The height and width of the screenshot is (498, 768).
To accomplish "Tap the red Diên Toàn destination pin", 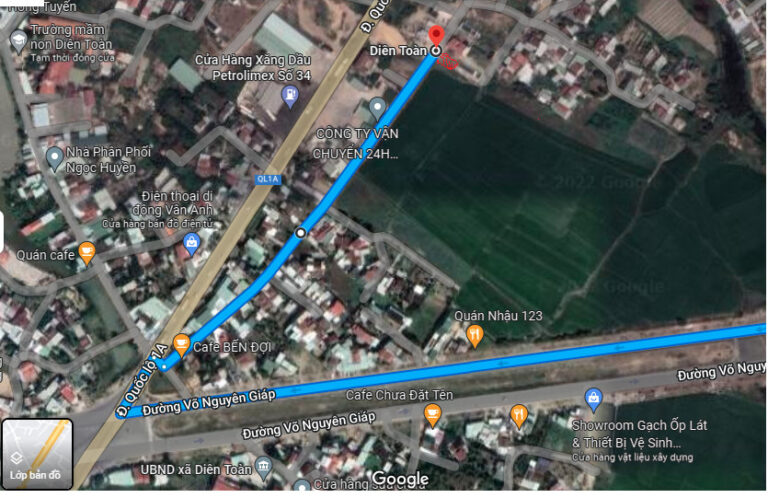I will click(436, 34).
